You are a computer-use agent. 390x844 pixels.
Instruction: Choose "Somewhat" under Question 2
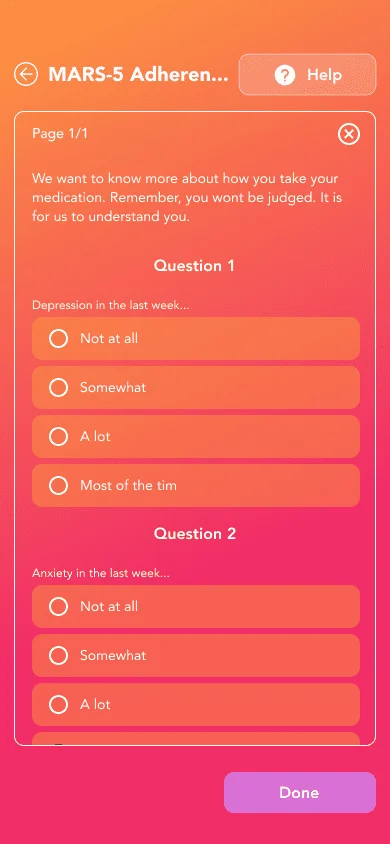pos(196,656)
